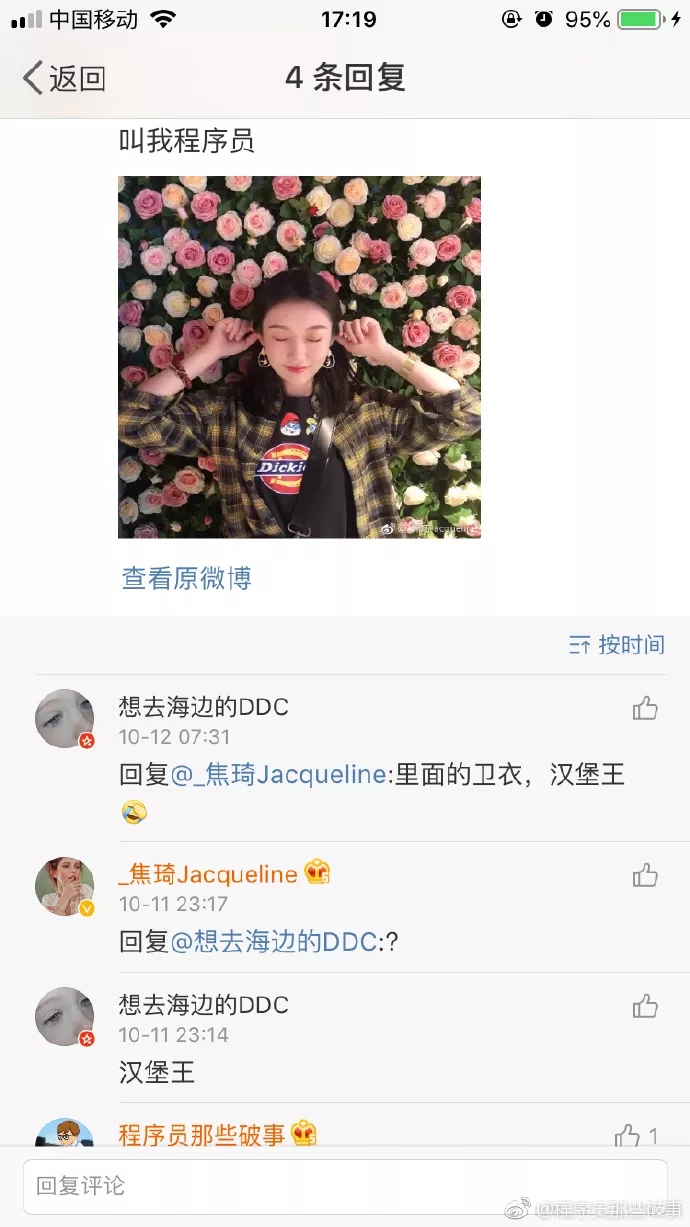The height and width of the screenshot is (1227, 690).
Task: Tap the 回复评论 input field
Action: tap(345, 1186)
